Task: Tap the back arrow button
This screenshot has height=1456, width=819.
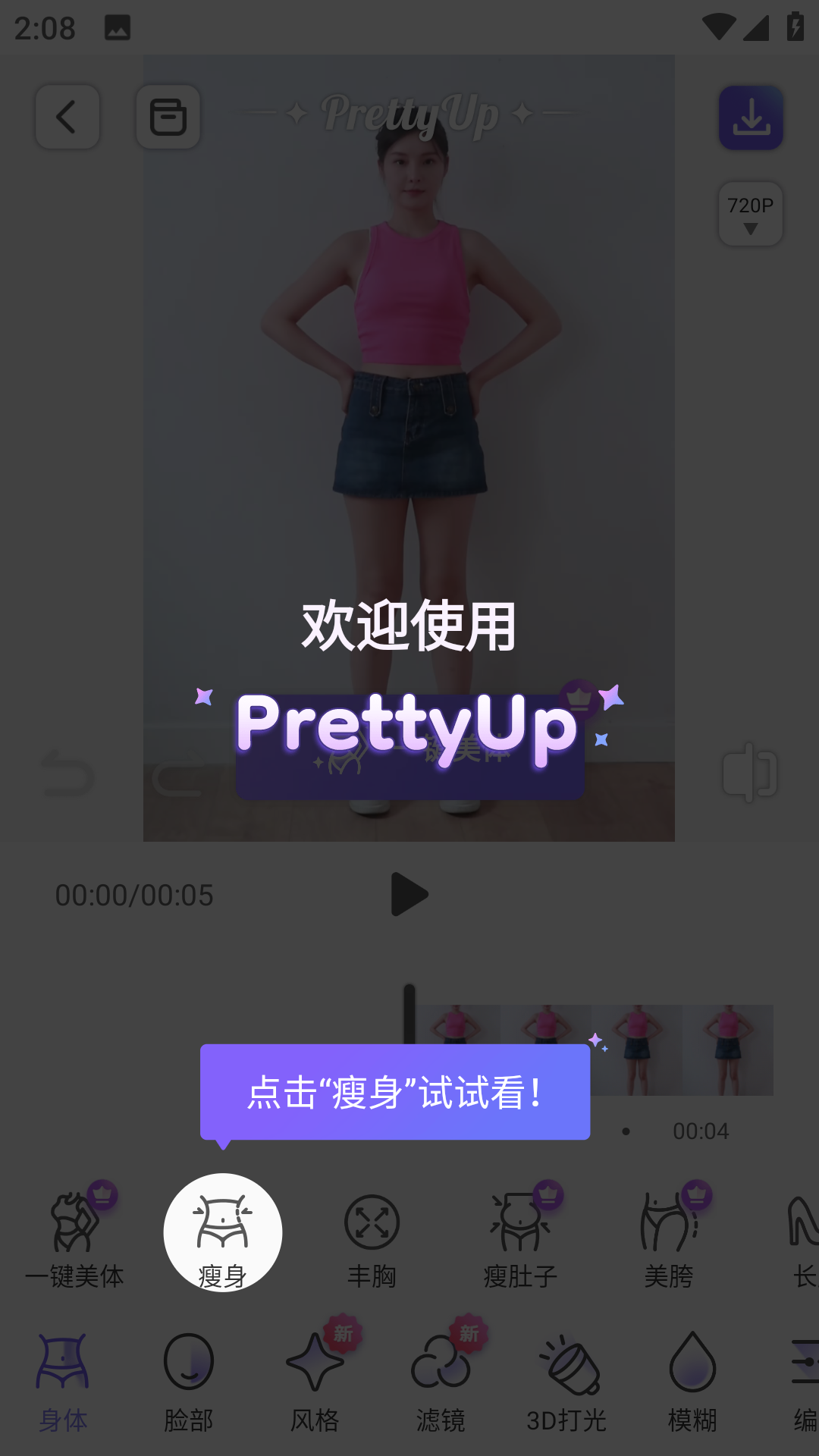Action: tap(67, 117)
